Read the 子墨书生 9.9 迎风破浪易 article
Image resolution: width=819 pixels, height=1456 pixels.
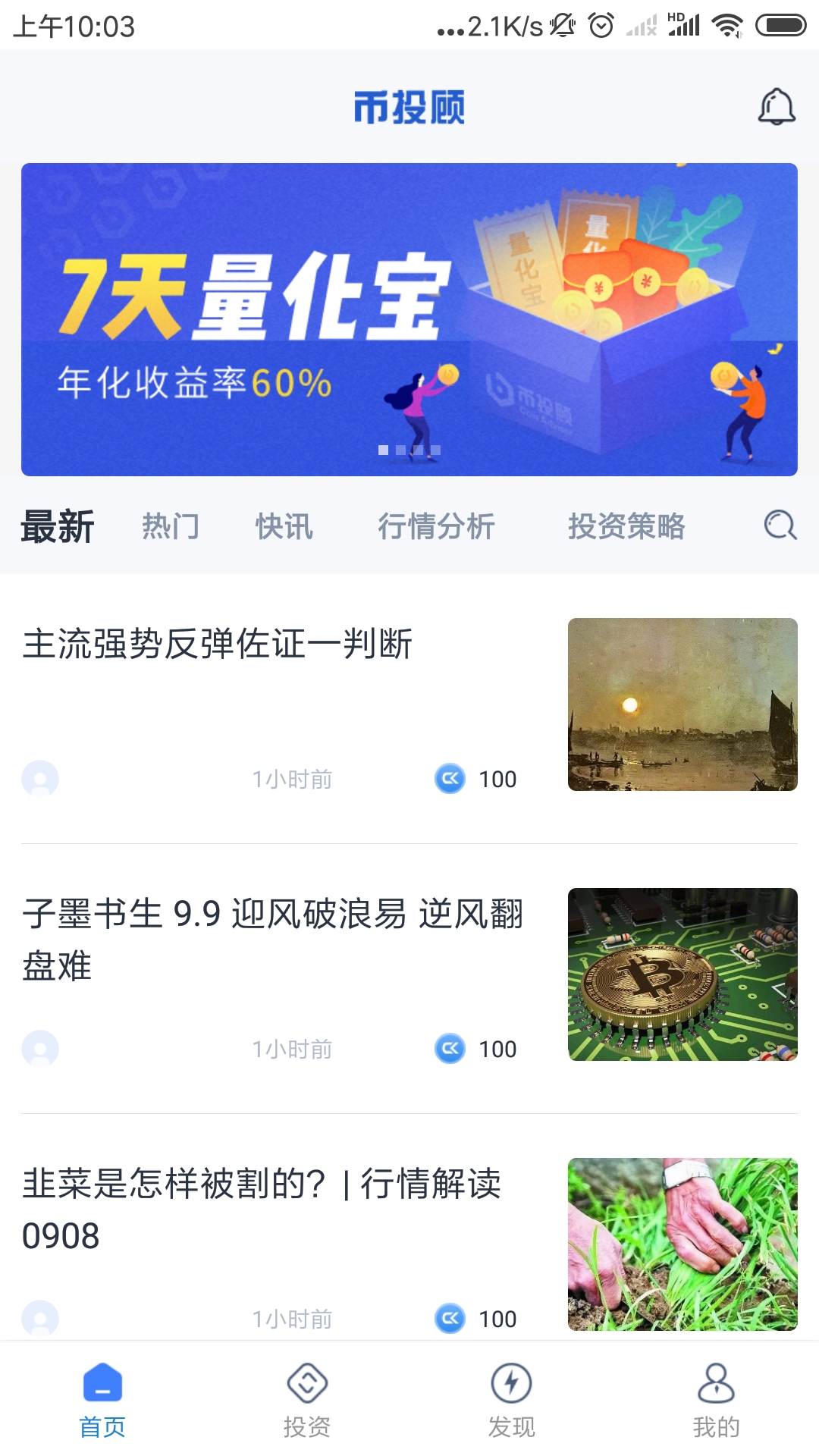tap(273, 939)
